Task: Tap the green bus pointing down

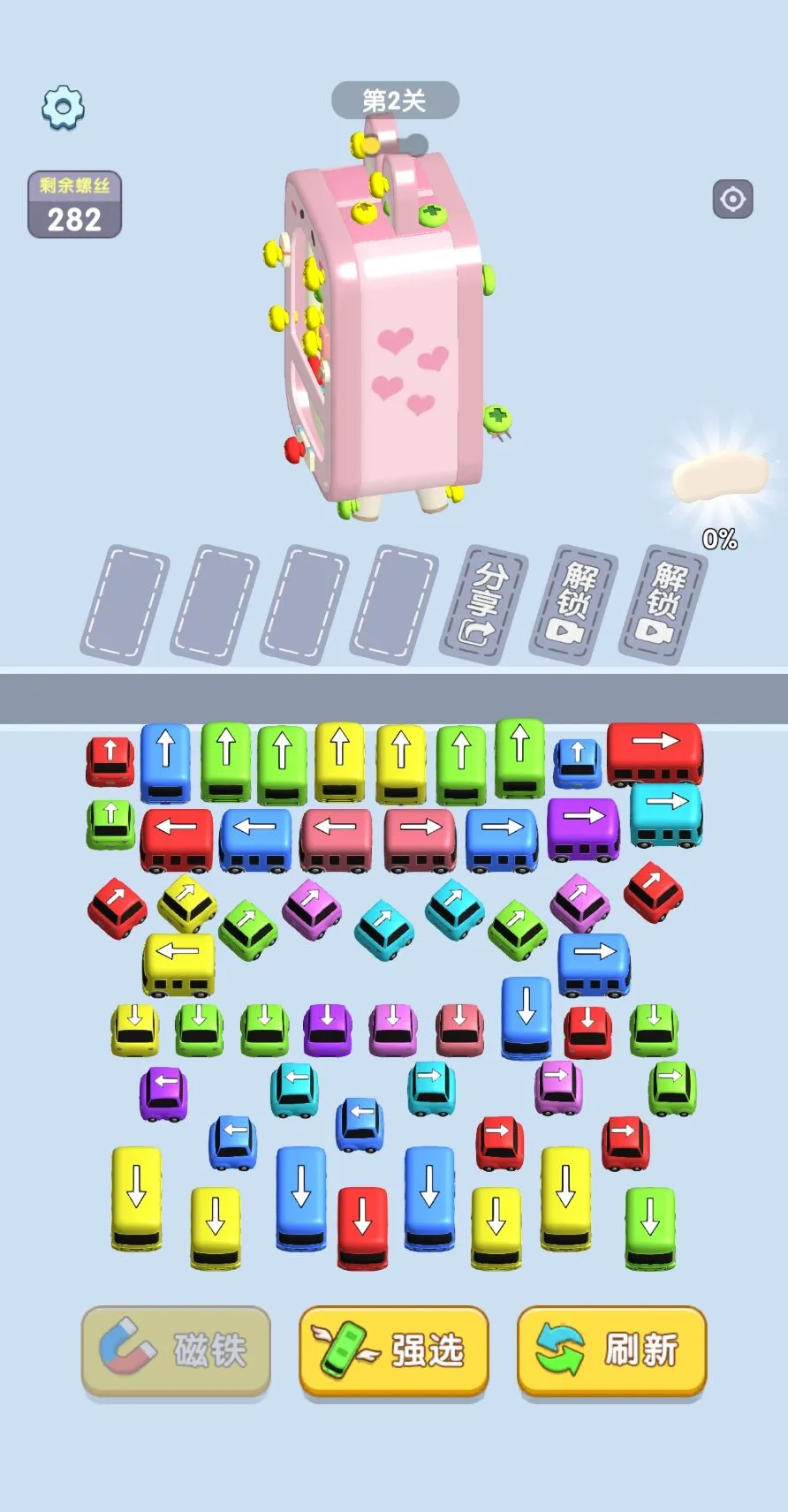Action: click(650, 1226)
